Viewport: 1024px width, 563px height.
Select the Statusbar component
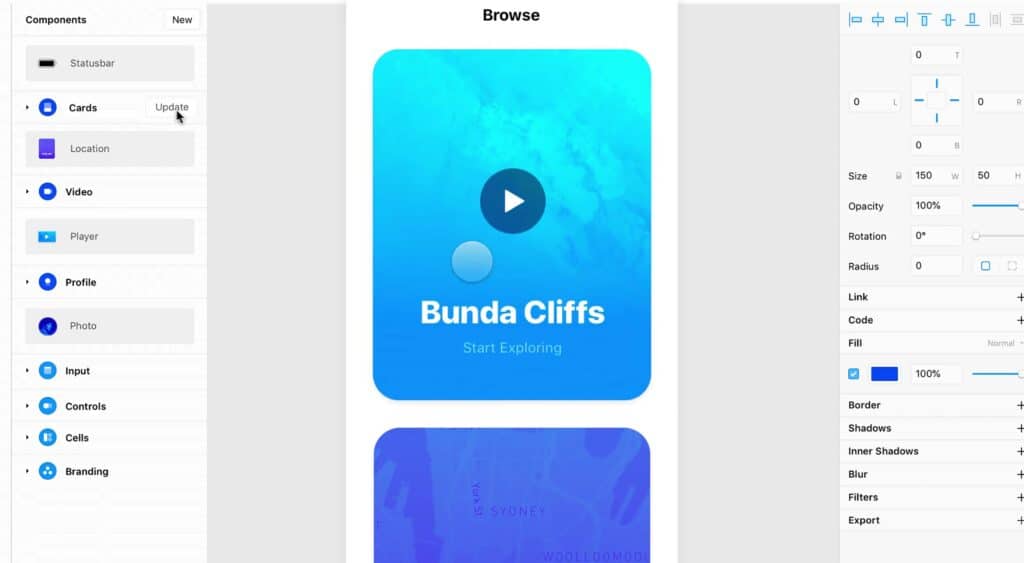(110, 63)
